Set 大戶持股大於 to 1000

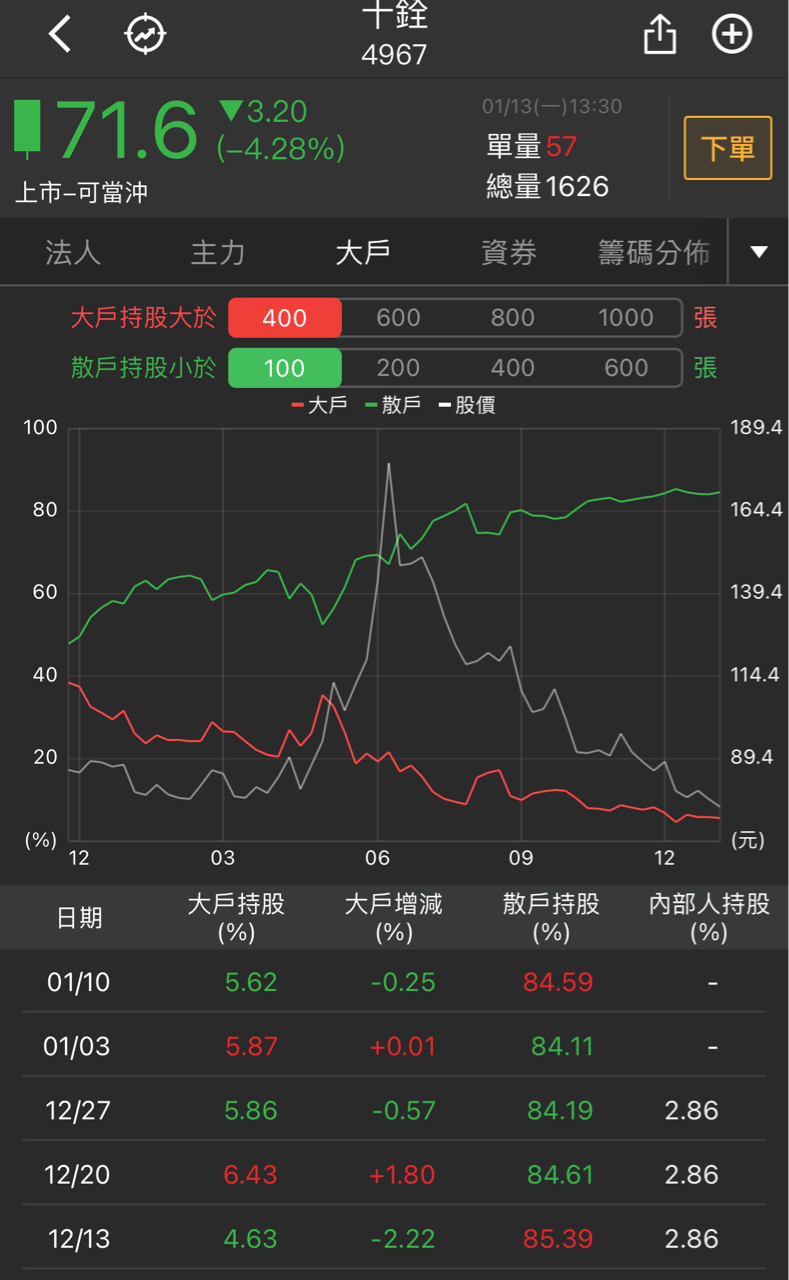[x=626, y=318]
